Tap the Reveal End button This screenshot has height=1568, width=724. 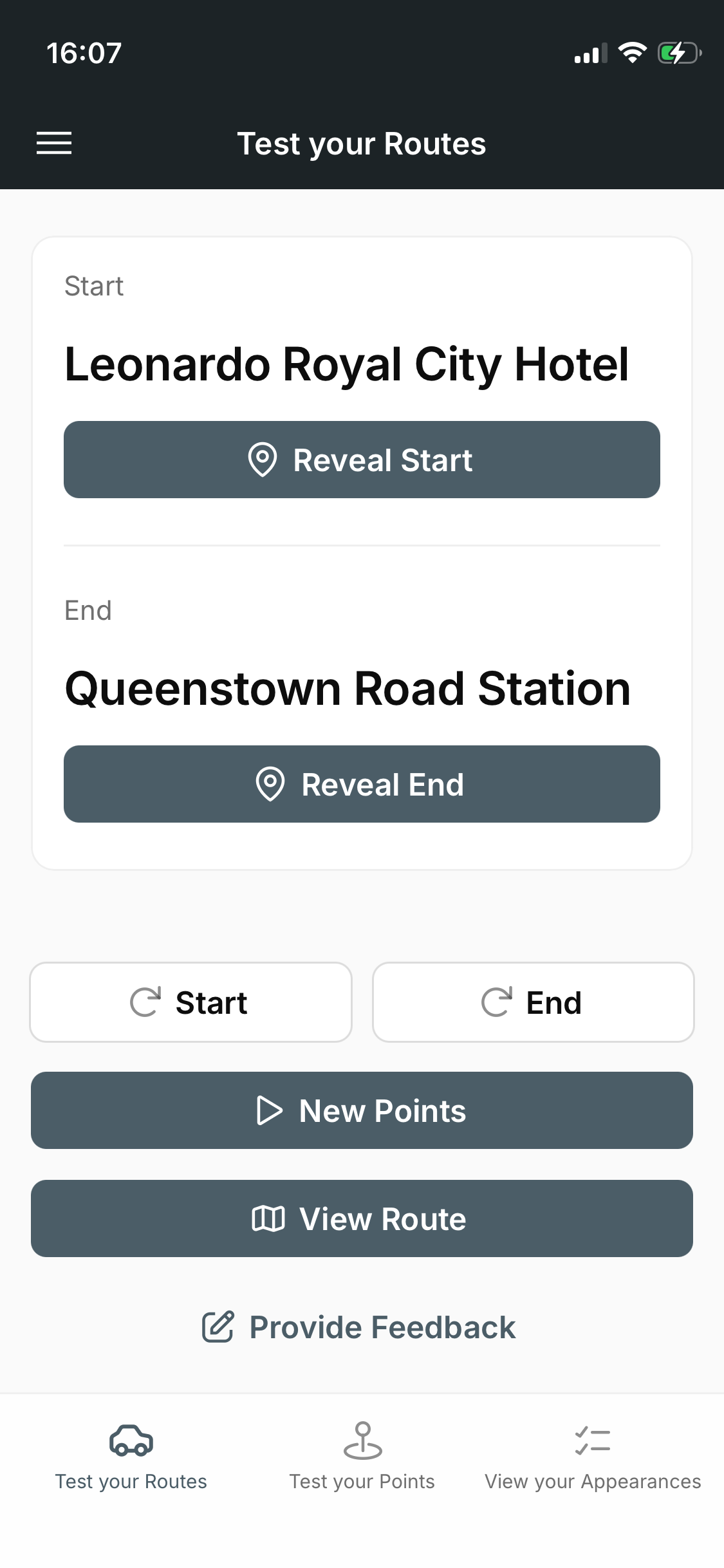pyautogui.click(x=362, y=784)
